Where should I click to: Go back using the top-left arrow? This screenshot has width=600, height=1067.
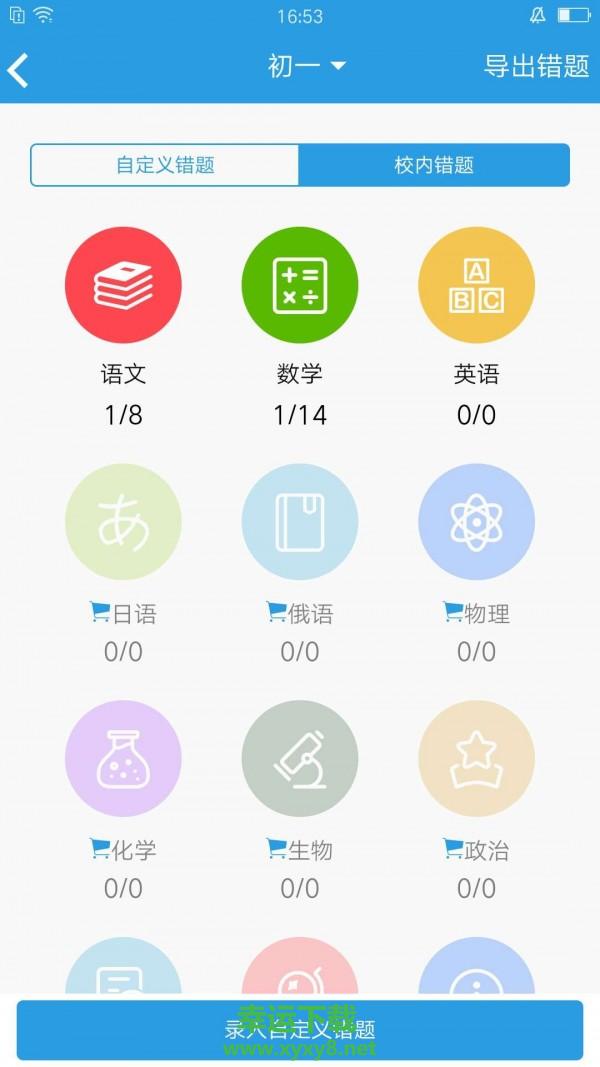19,69
